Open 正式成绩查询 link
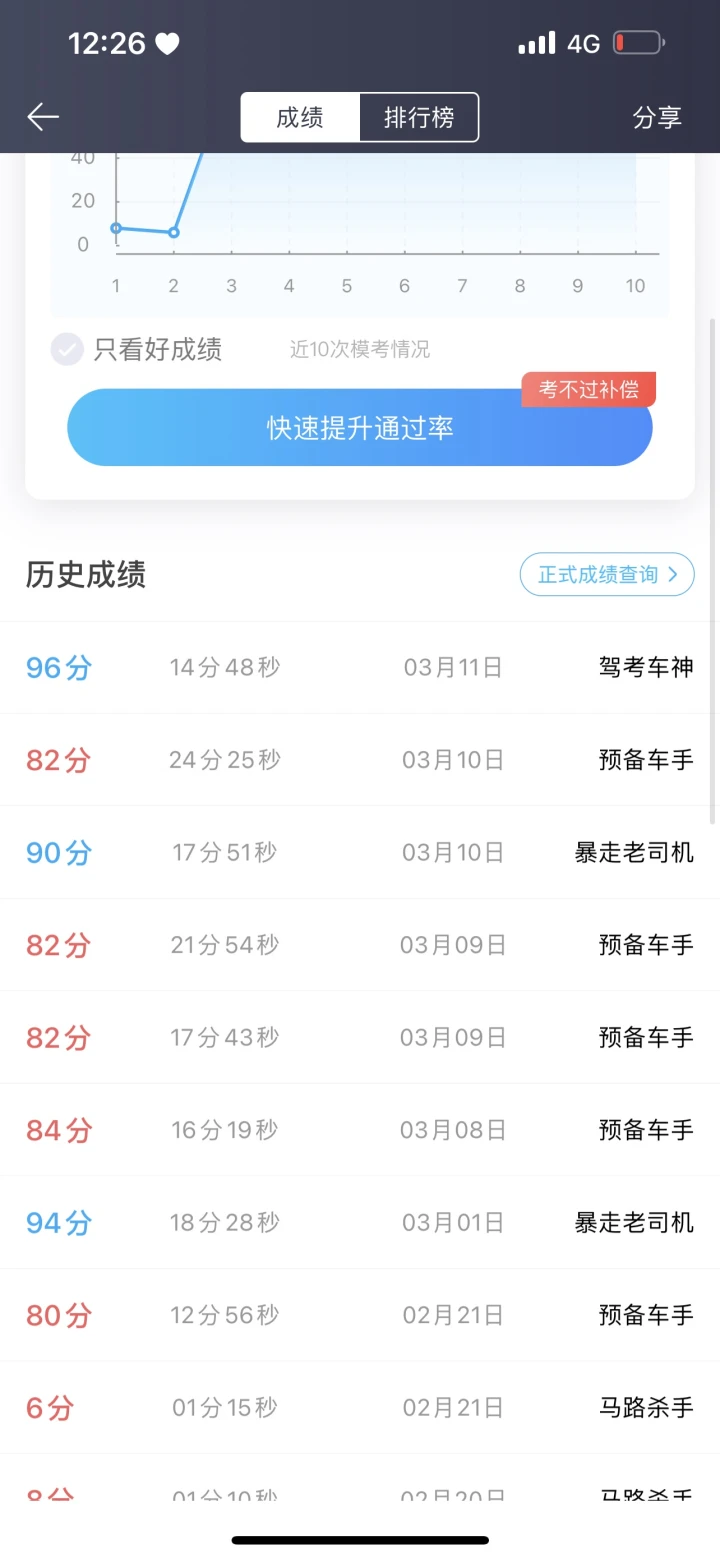This screenshot has height=1558, width=720. pyautogui.click(x=607, y=574)
